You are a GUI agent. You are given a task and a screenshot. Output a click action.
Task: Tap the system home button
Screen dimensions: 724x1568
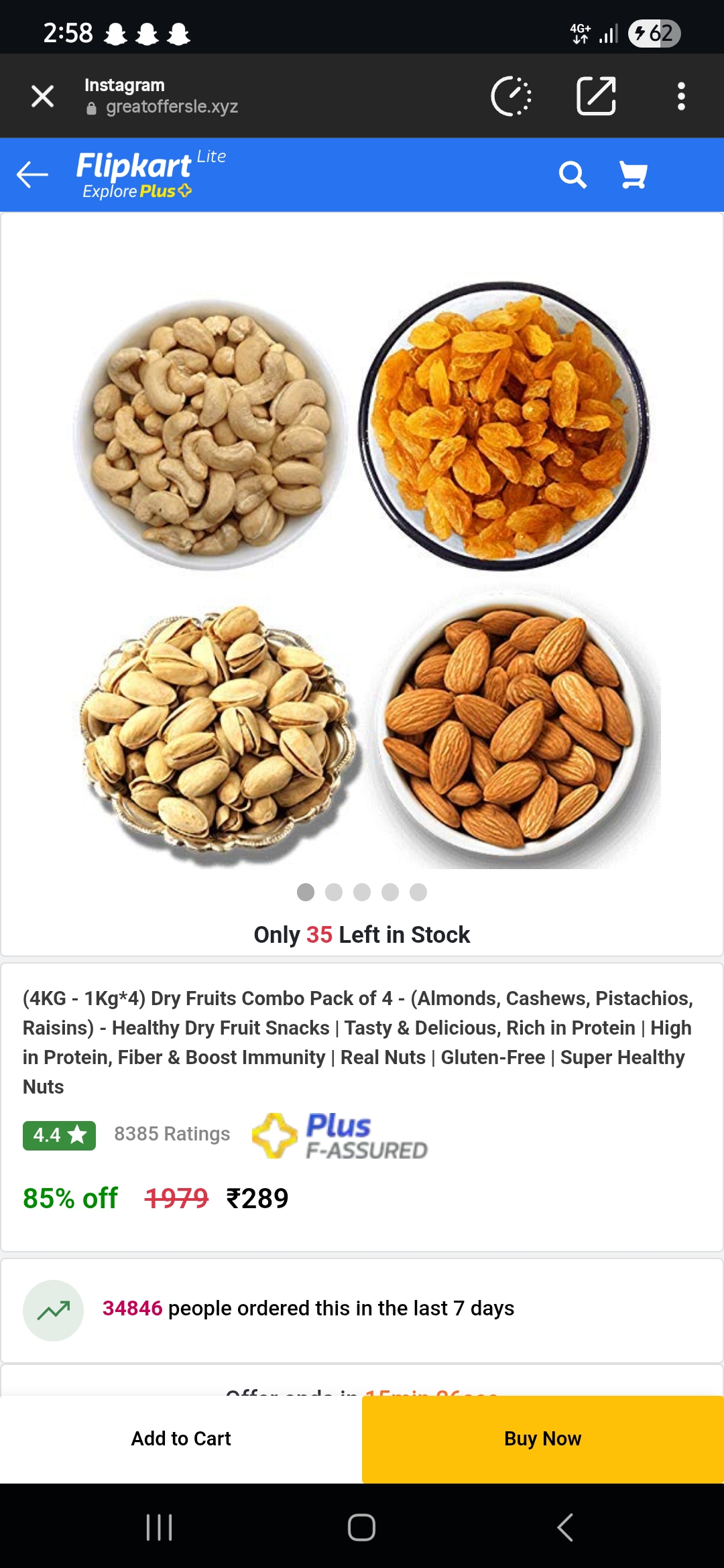[x=361, y=1527]
